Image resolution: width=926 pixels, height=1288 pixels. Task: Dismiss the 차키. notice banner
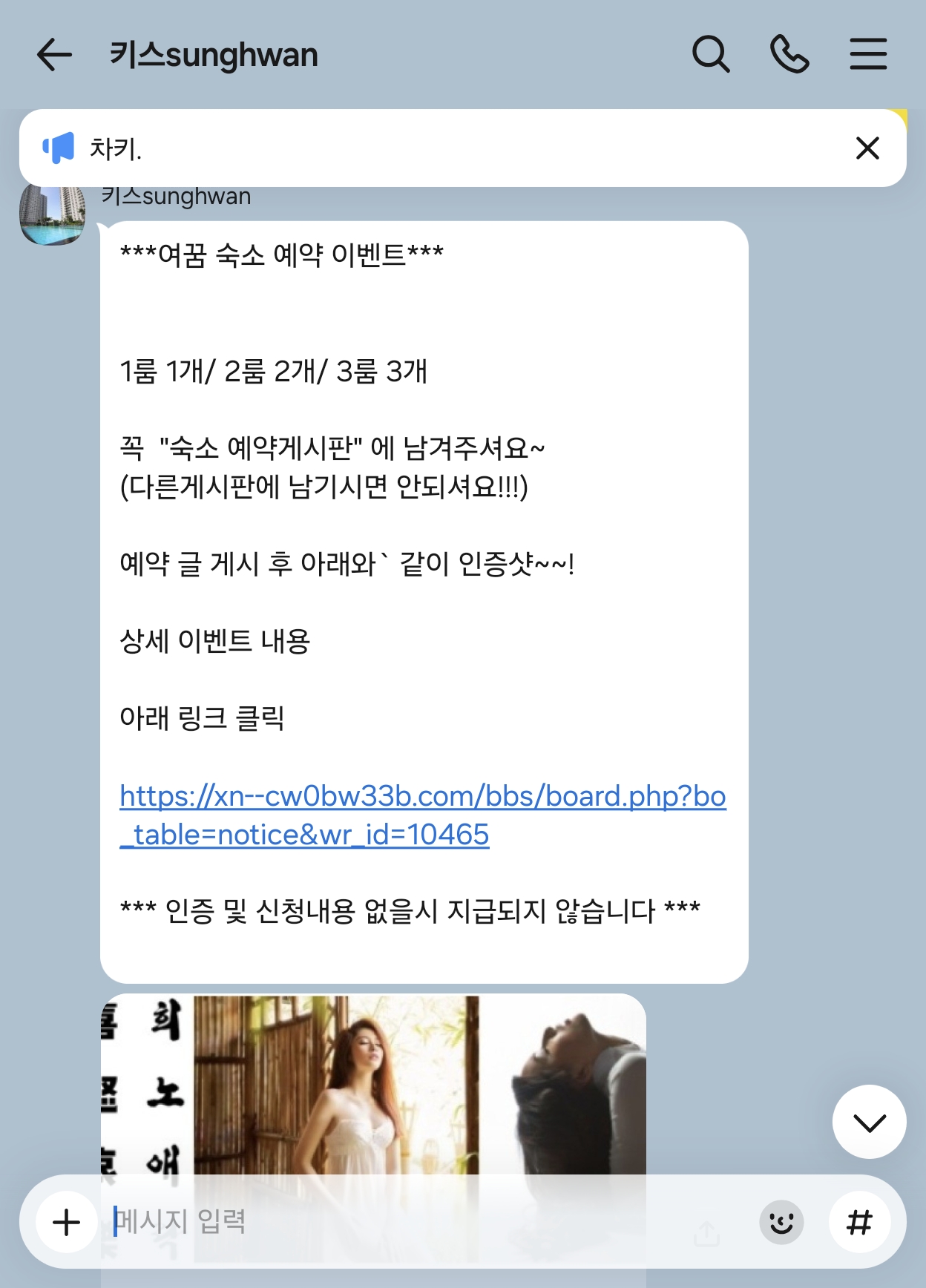pyautogui.click(x=867, y=148)
